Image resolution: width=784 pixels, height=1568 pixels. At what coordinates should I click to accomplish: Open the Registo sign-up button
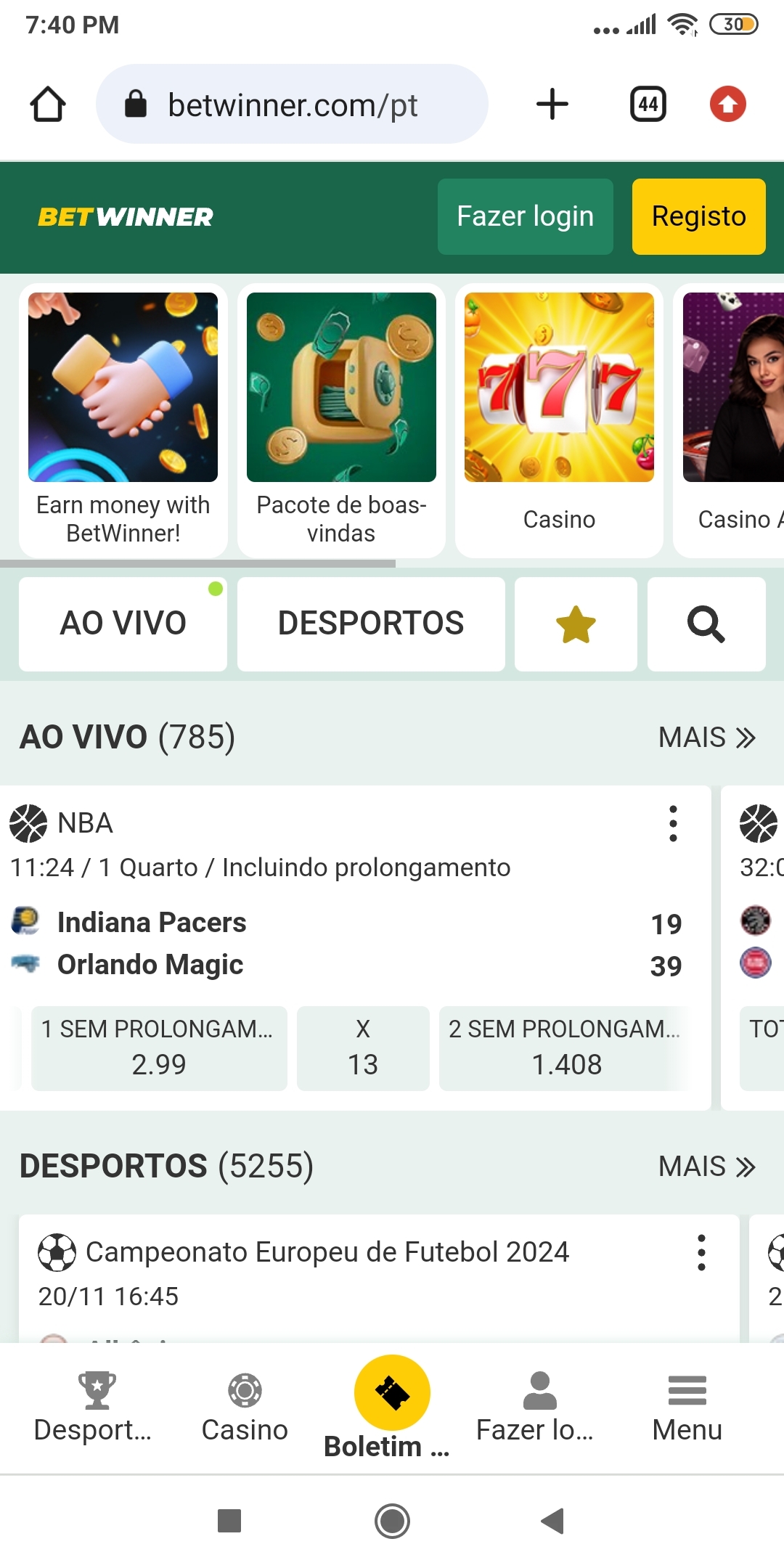pyautogui.click(x=698, y=216)
